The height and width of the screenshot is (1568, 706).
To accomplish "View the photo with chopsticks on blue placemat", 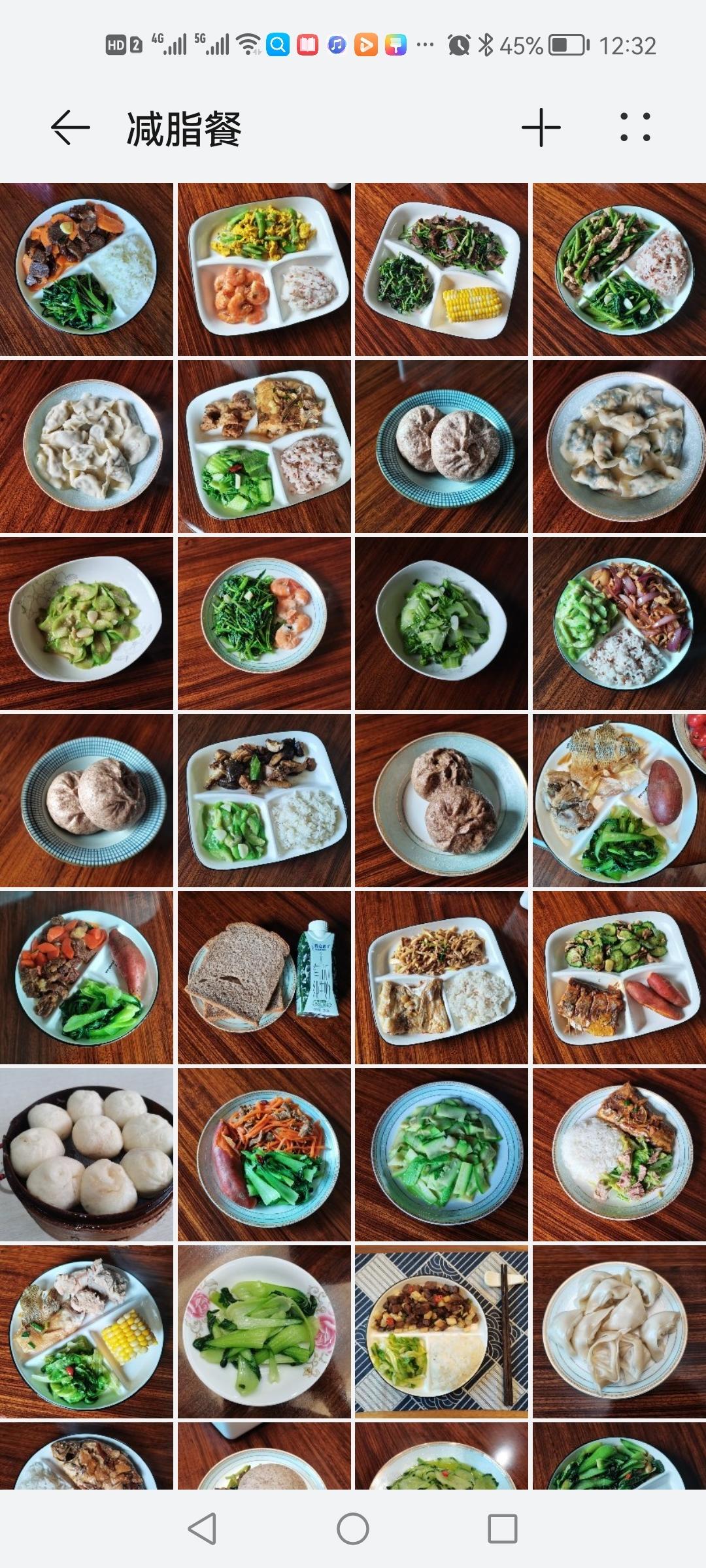I will pyautogui.click(x=441, y=1331).
